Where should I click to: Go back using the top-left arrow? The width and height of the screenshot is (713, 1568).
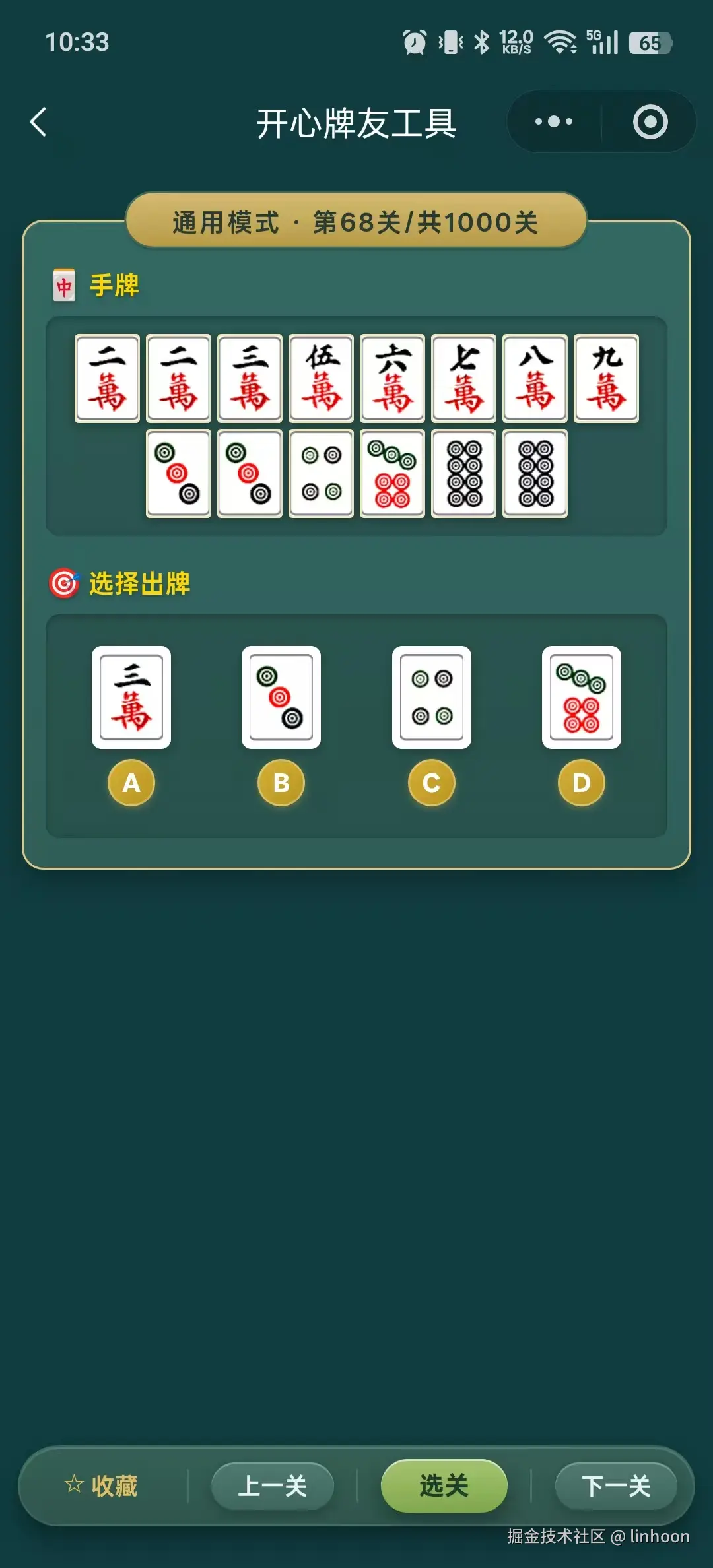point(38,123)
